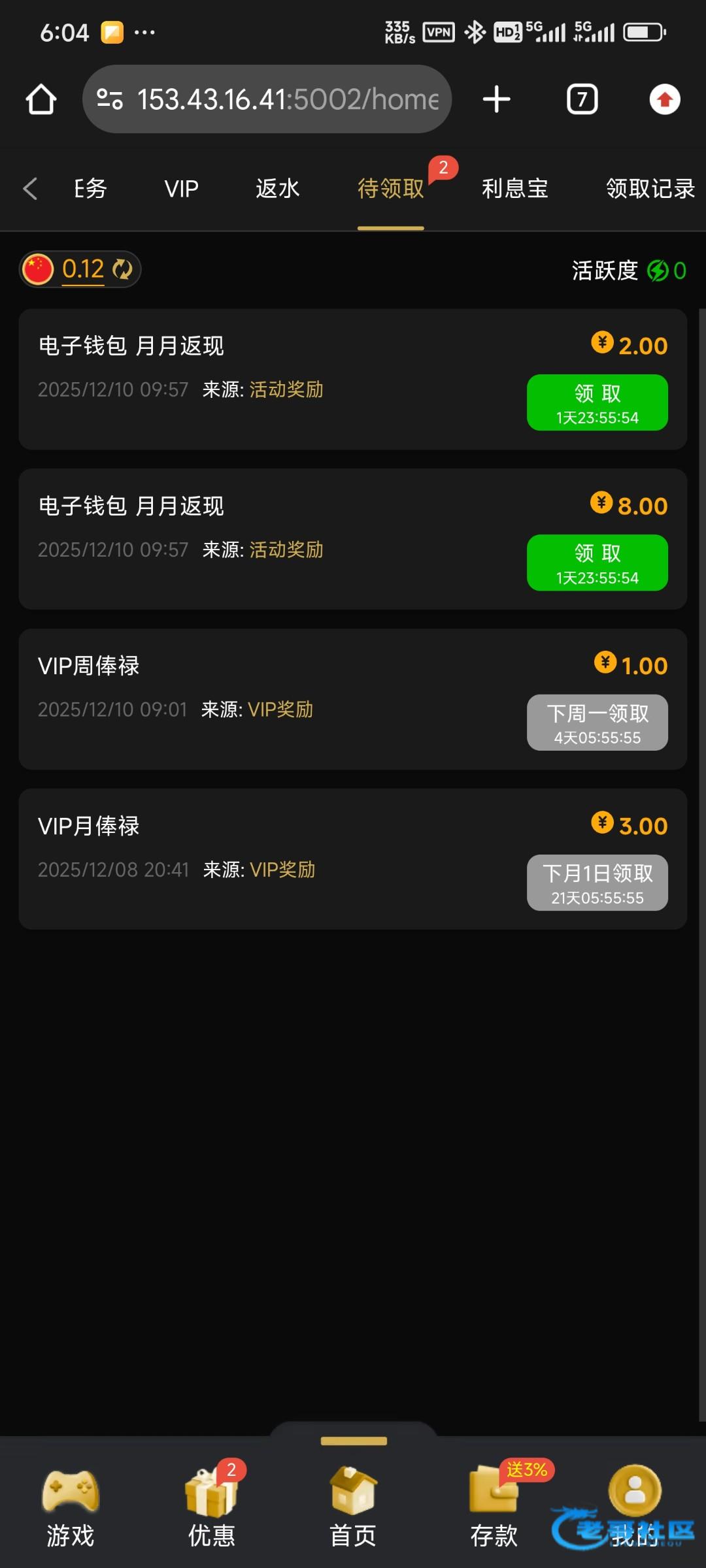This screenshot has width=706, height=1568.
Task: Tap 下周一领取 on VIP周俸禄
Action: [x=597, y=723]
